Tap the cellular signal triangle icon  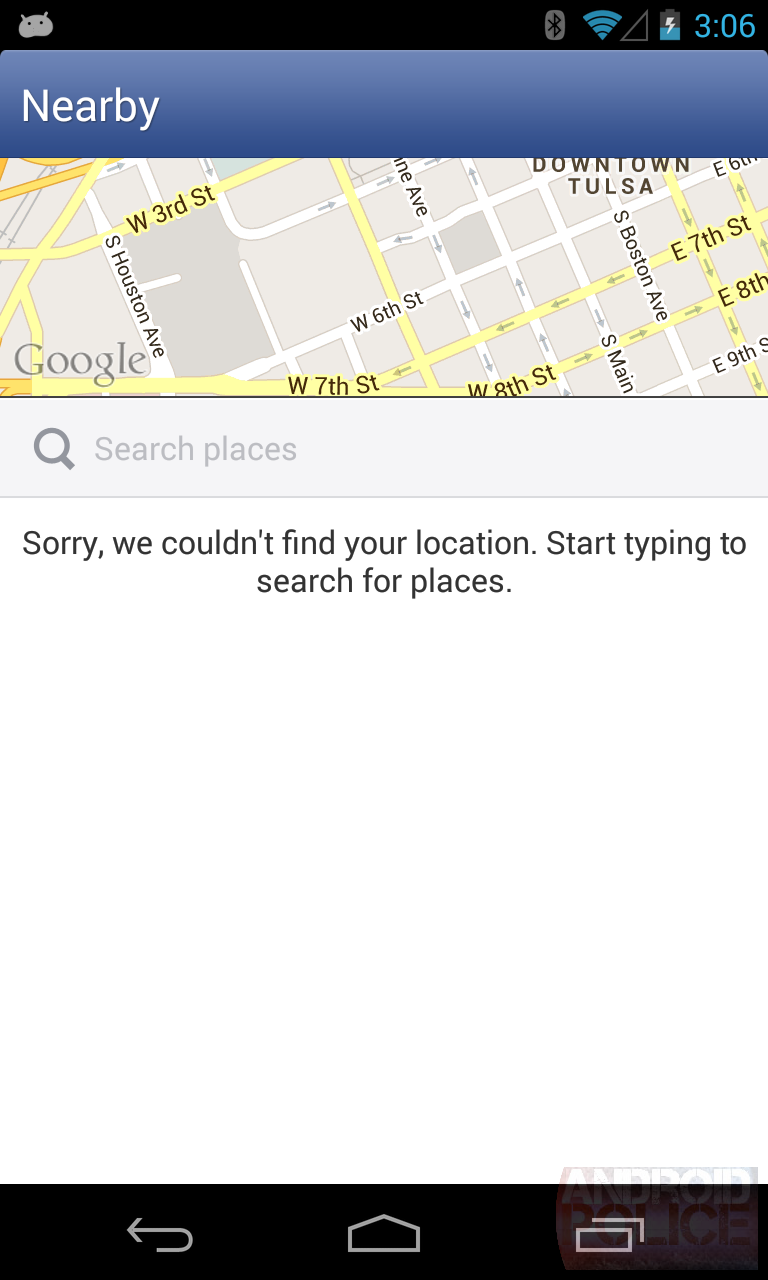coord(634,25)
